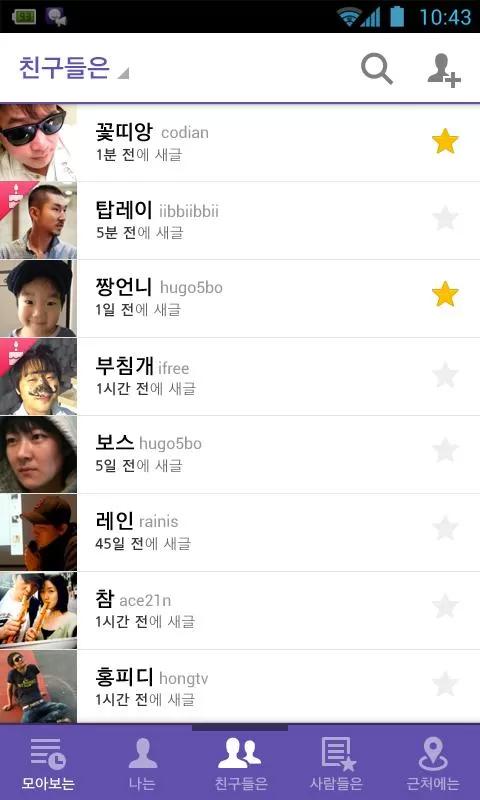Switch to the 나는 tab

[x=143, y=763]
